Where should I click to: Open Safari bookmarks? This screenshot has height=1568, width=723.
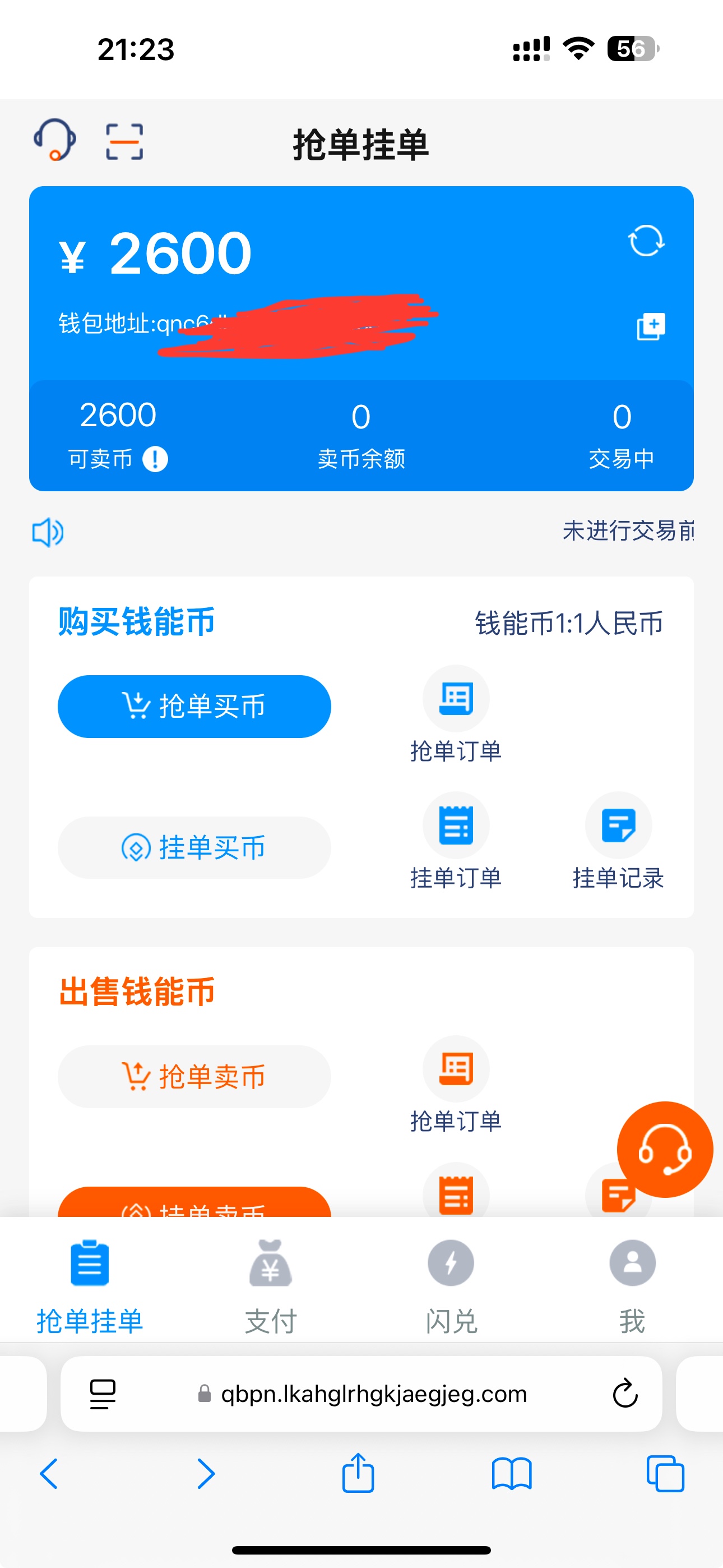511,1474
